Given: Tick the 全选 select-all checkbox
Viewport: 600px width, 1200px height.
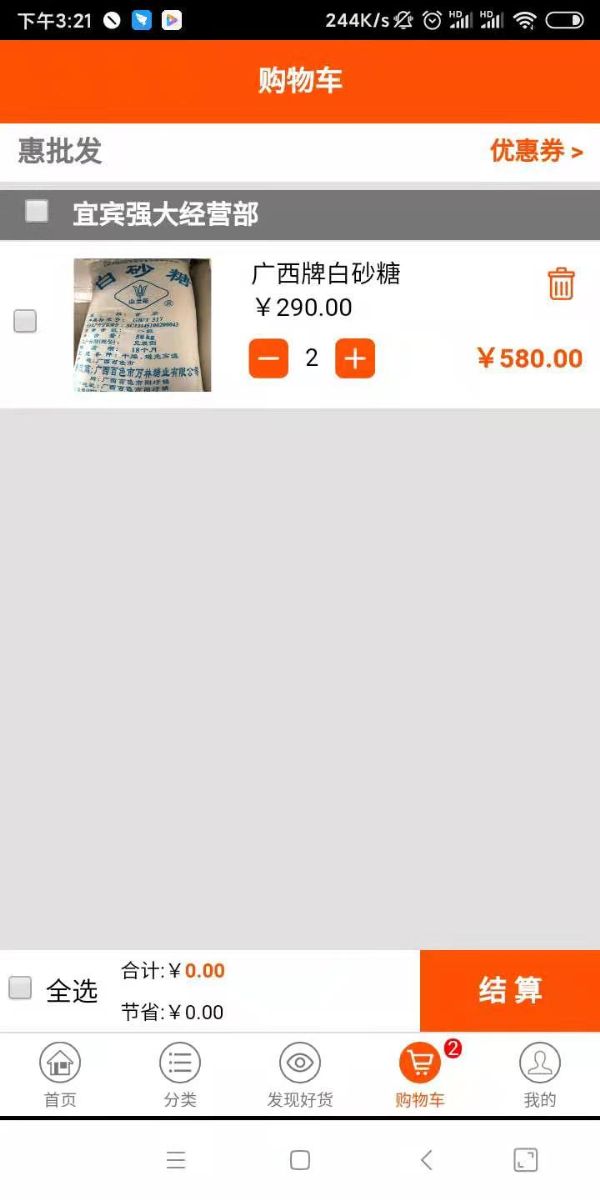Looking at the screenshot, I should coord(21,988).
